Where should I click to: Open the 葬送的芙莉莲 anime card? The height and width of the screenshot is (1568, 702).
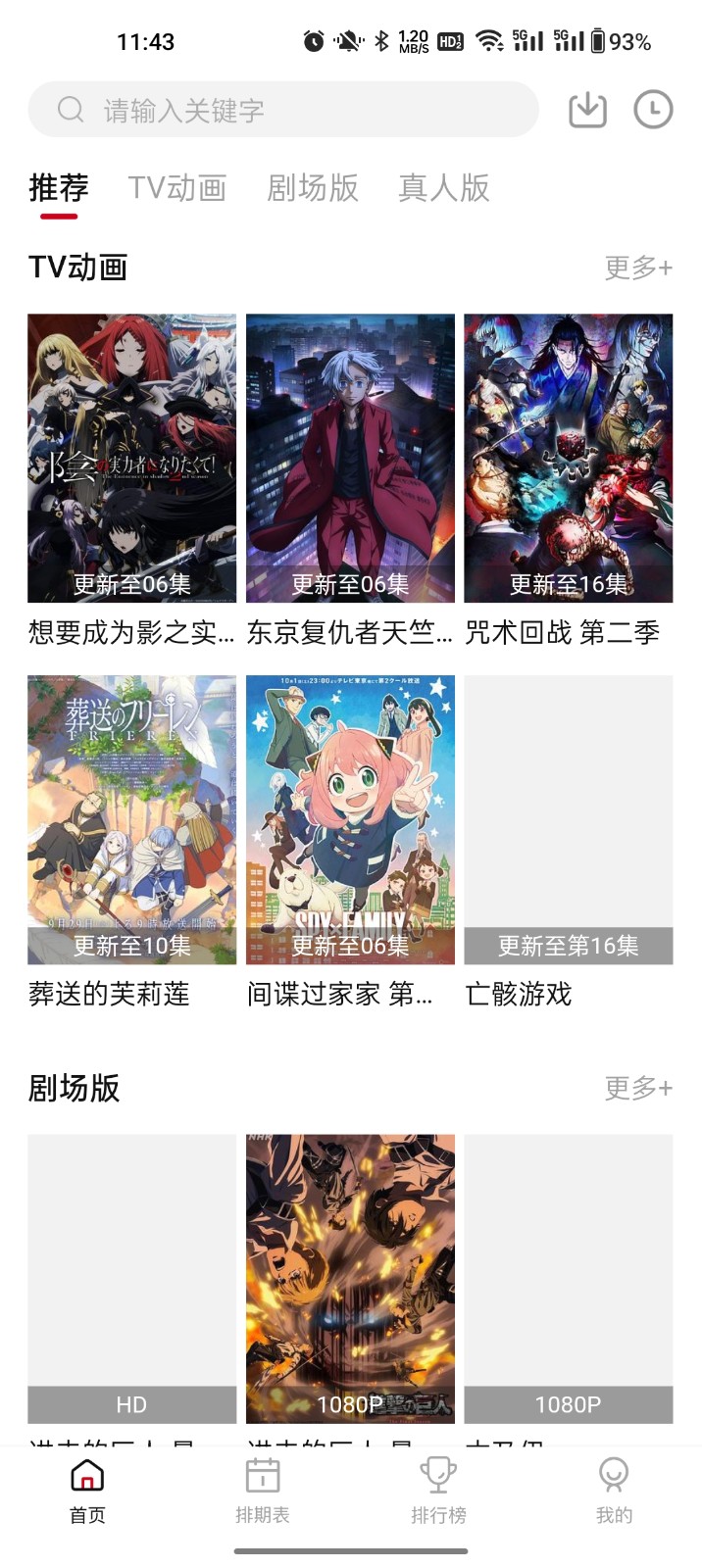(x=131, y=820)
